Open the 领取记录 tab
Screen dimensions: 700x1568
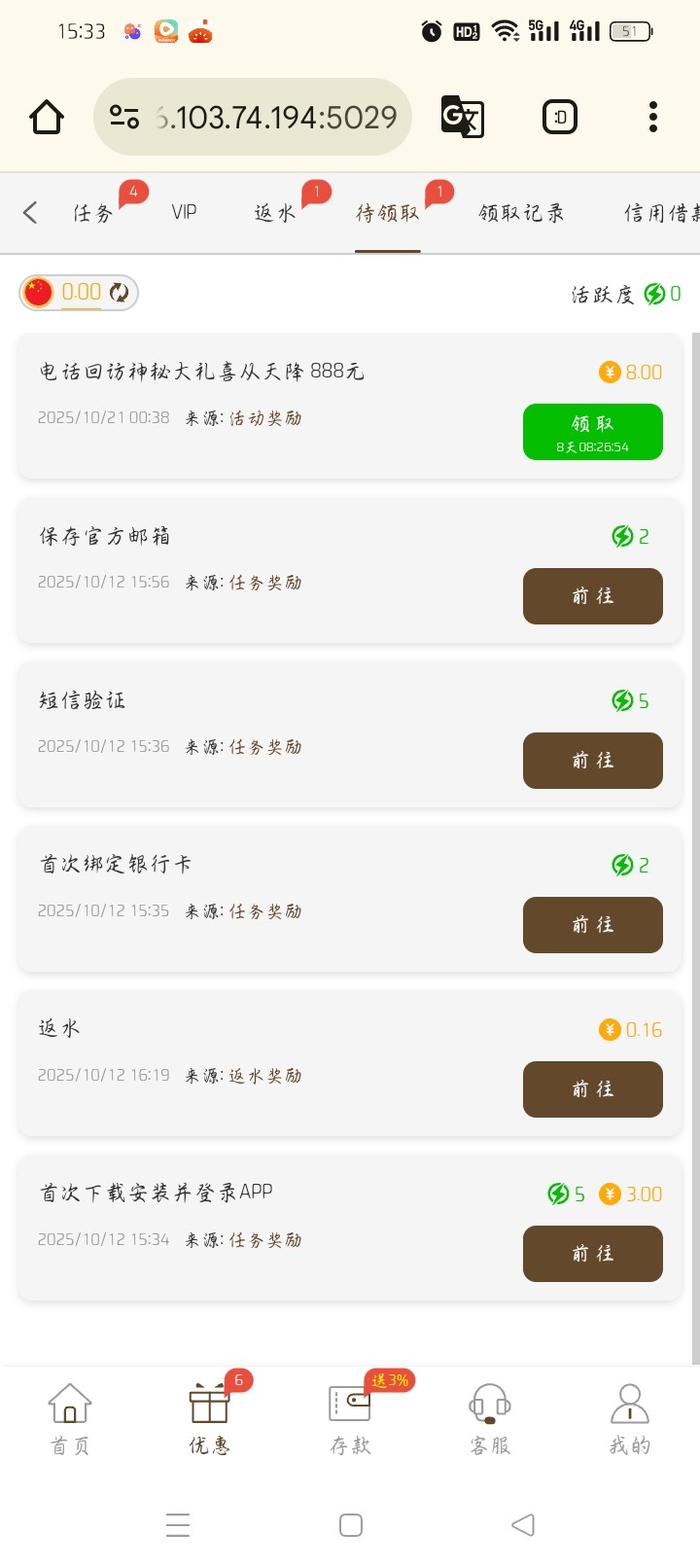click(521, 213)
